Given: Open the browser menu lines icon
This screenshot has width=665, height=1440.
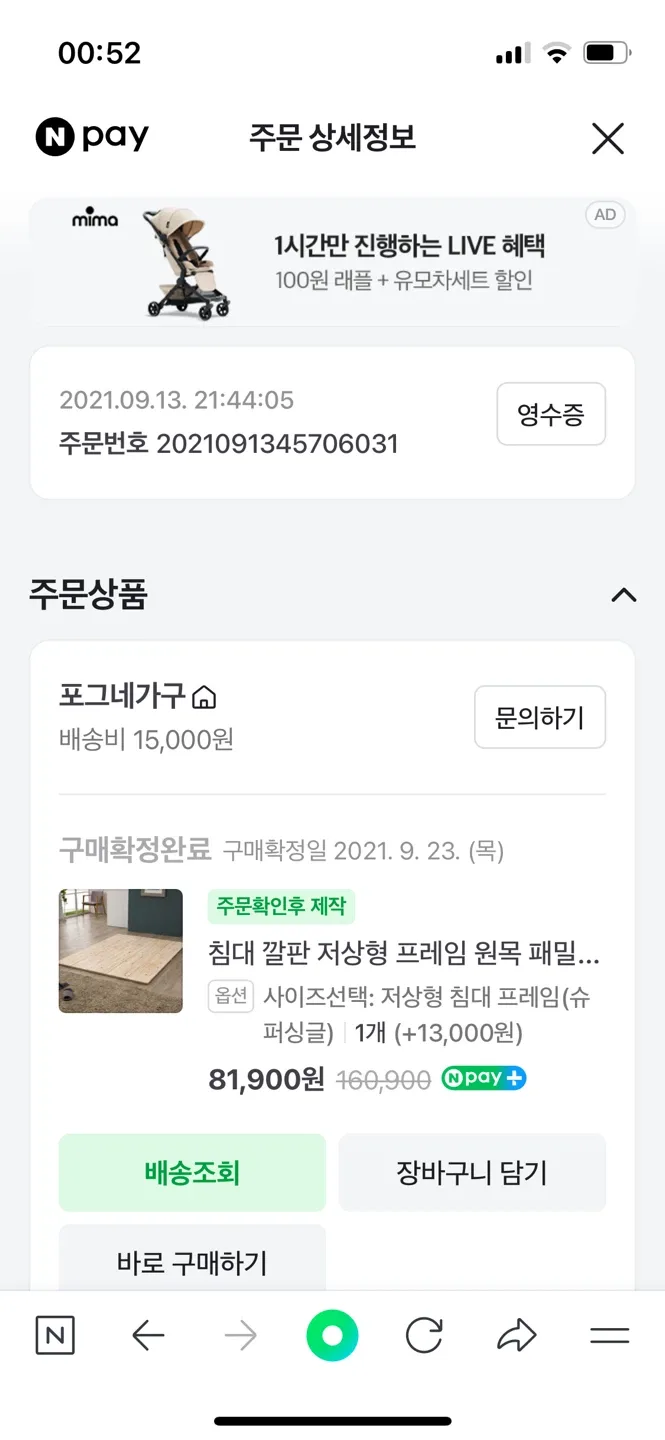Looking at the screenshot, I should 609,1335.
